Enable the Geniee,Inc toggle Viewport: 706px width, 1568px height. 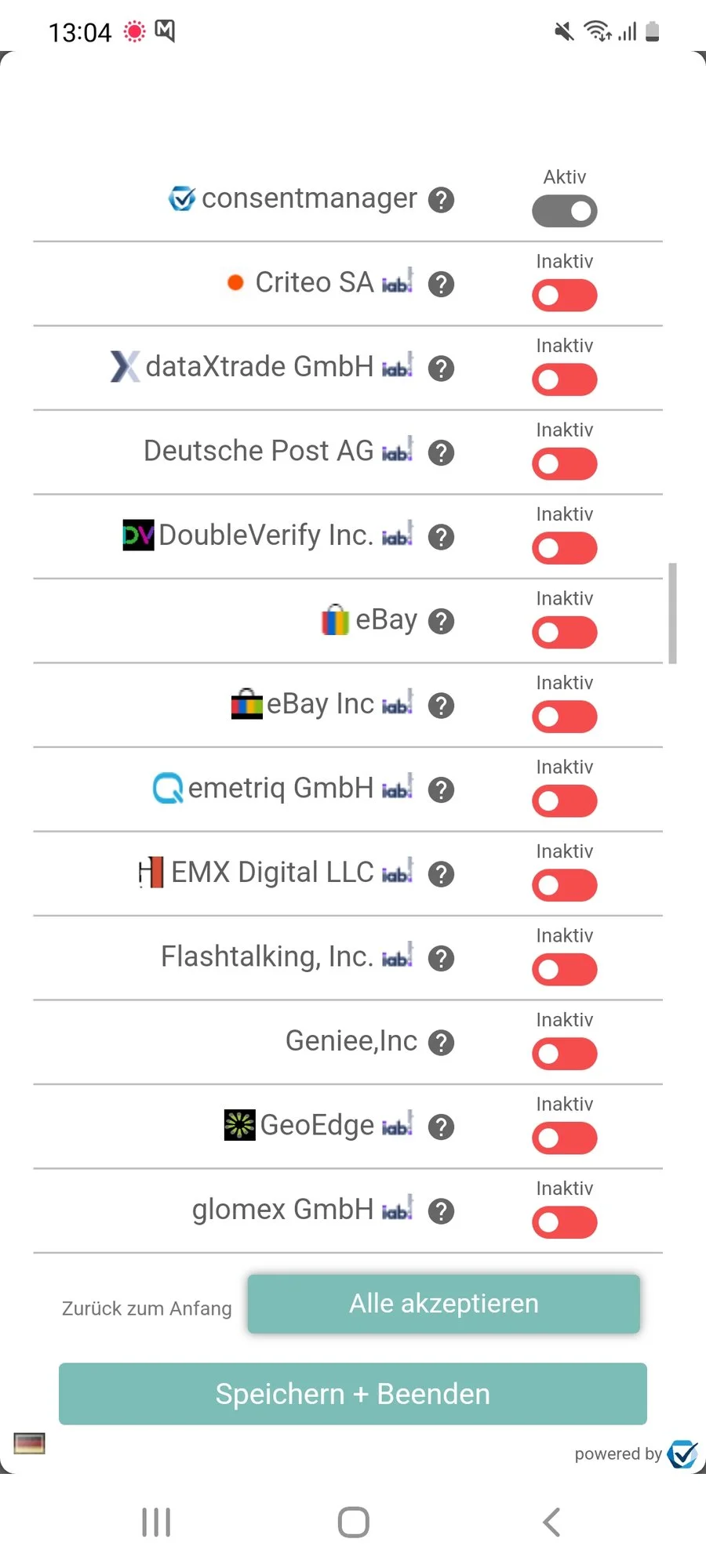pos(564,1054)
